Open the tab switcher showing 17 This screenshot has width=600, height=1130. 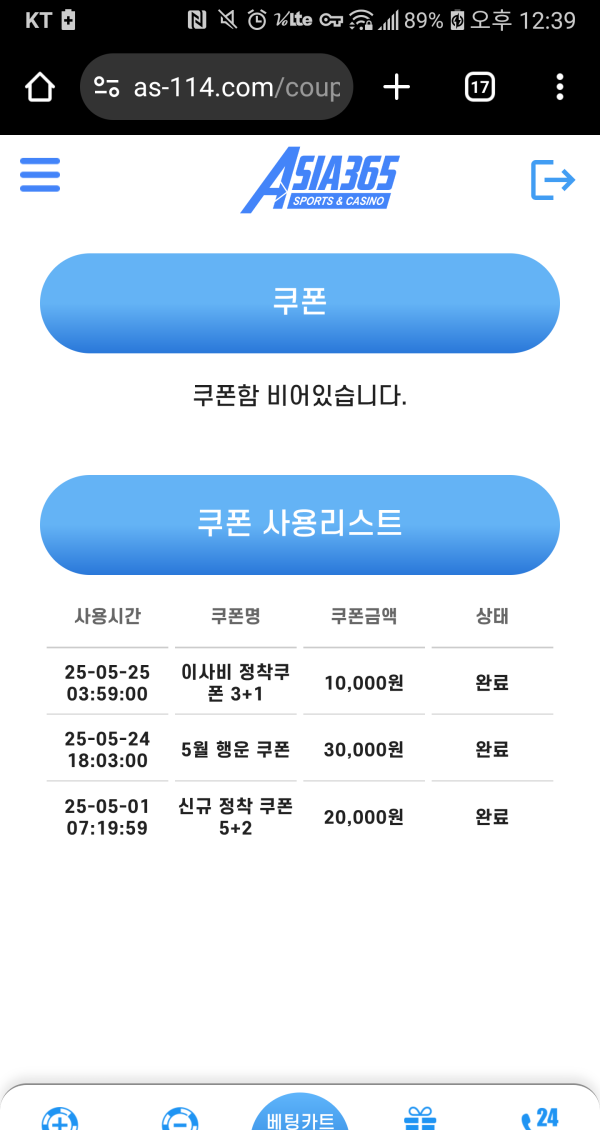coord(480,88)
